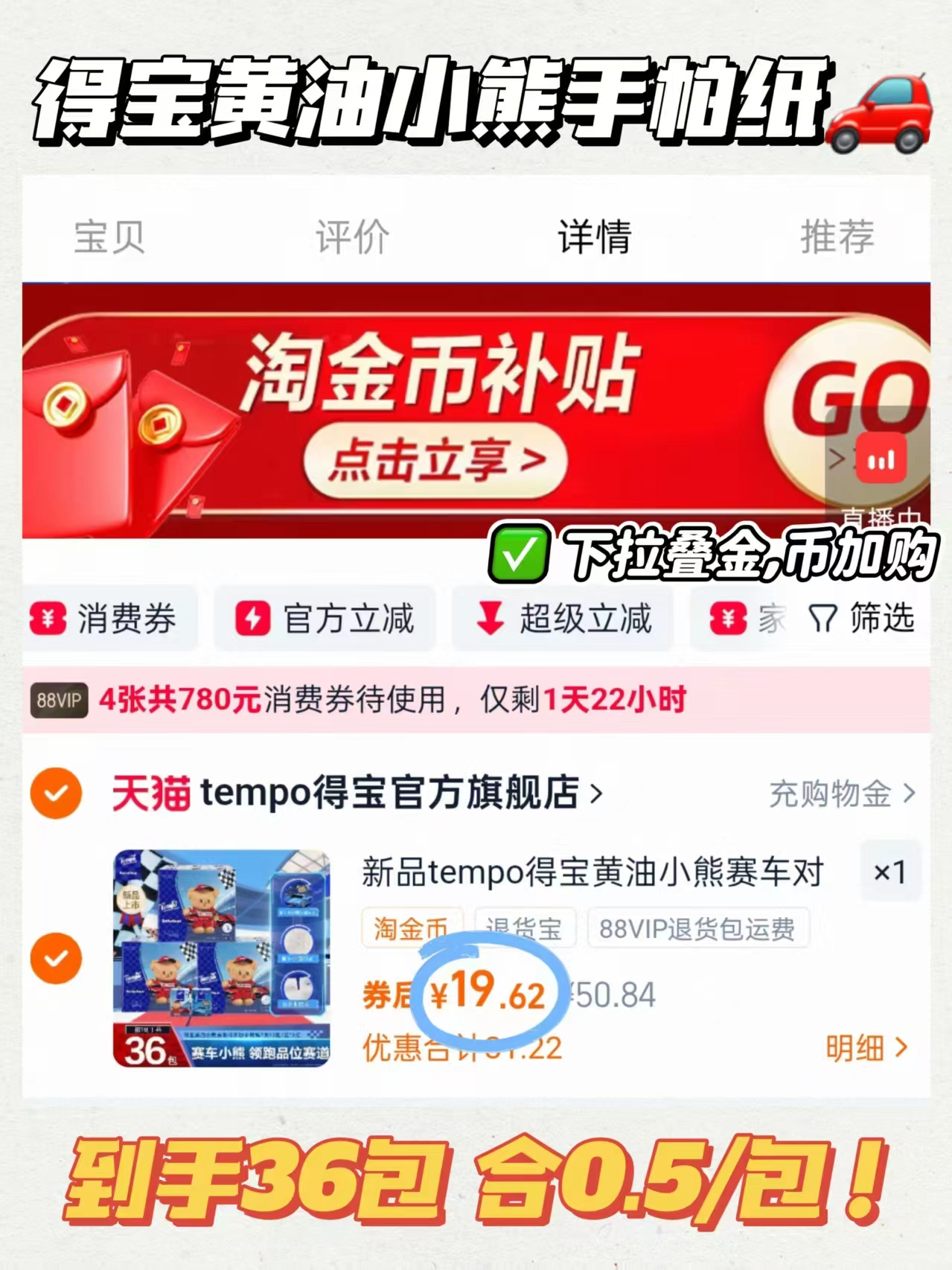Click the 超级立减 red arrow icon

[x=491, y=618]
